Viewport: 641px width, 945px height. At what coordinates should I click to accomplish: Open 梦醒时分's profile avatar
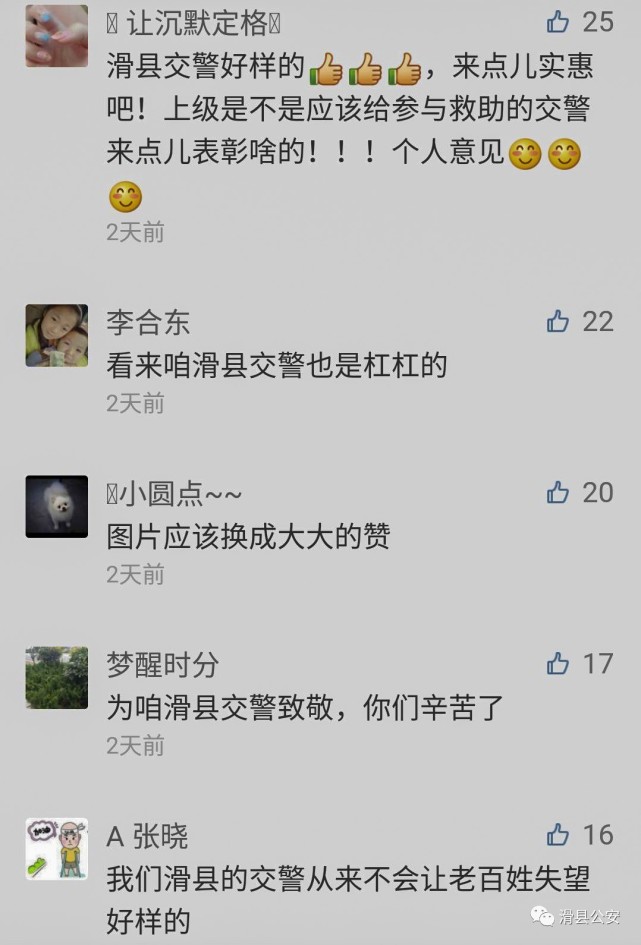pyautogui.click(x=56, y=678)
